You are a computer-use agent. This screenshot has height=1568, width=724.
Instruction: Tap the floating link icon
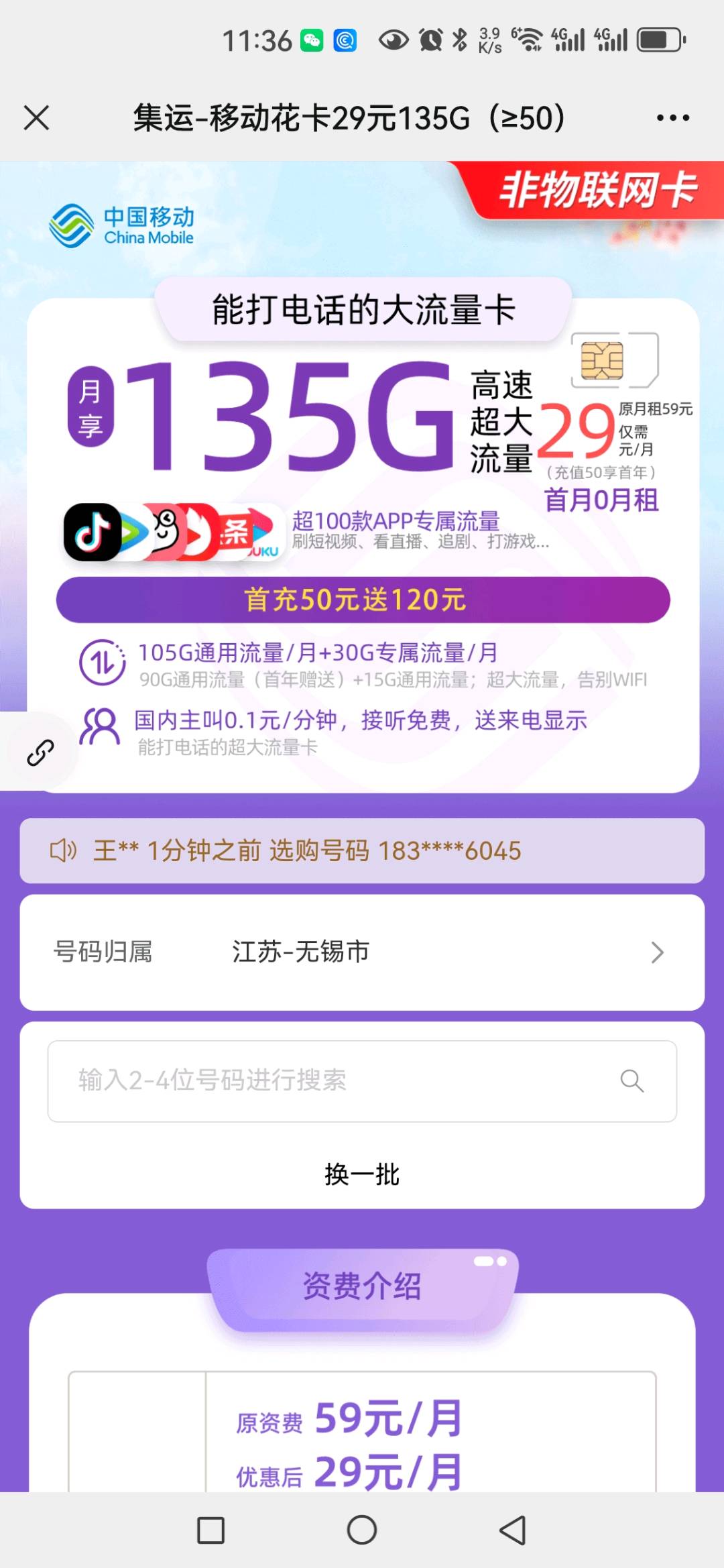[40, 752]
